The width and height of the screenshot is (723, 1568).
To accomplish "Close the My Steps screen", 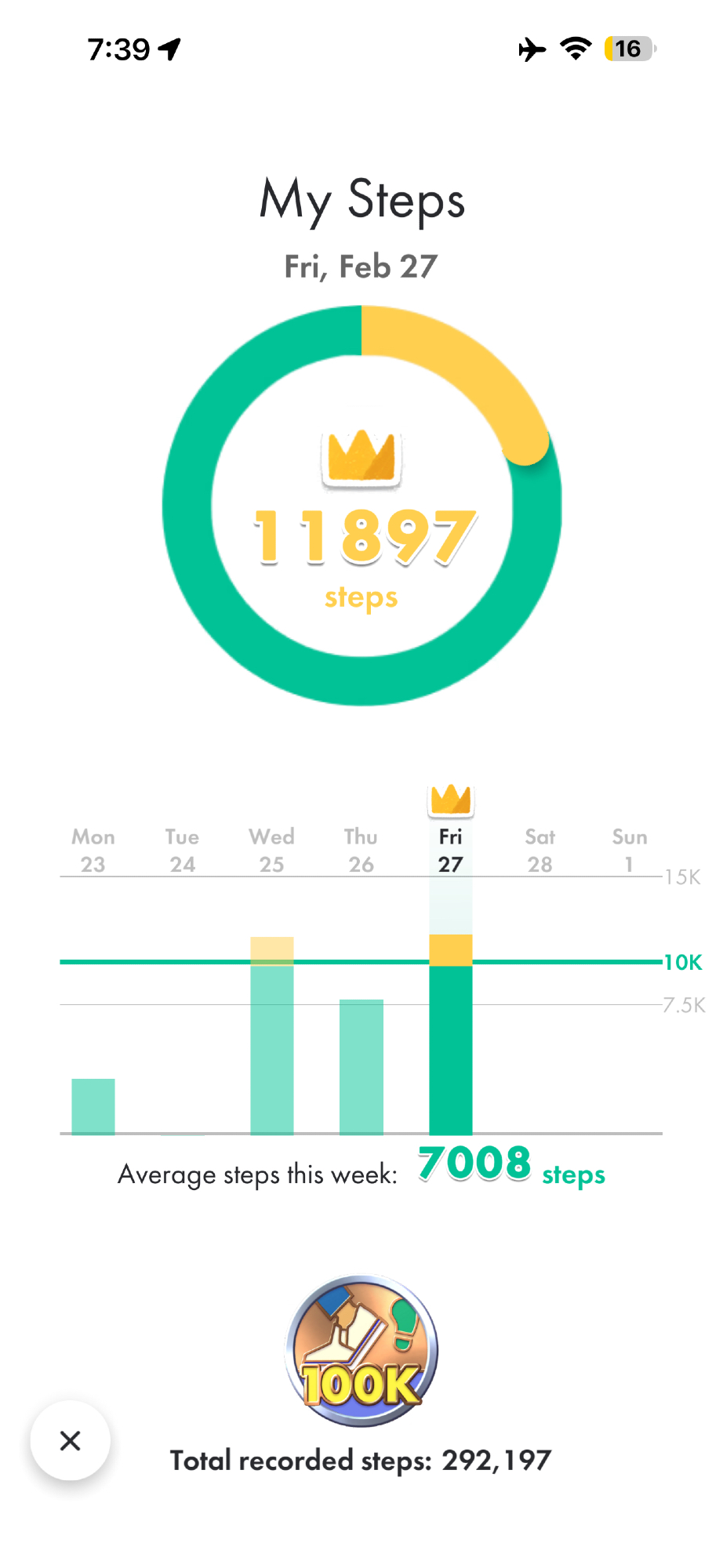I will click(71, 1440).
